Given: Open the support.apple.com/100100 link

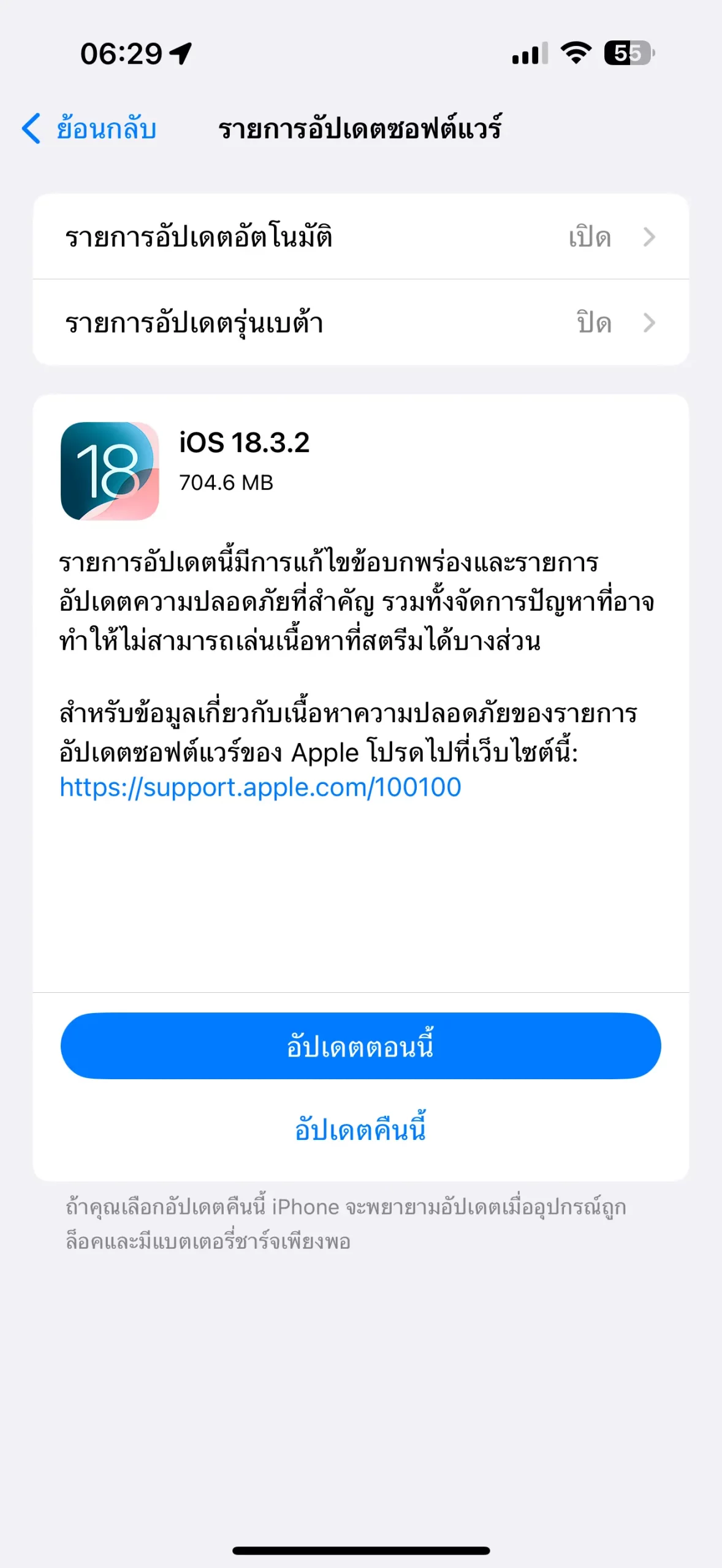Looking at the screenshot, I should (260, 787).
